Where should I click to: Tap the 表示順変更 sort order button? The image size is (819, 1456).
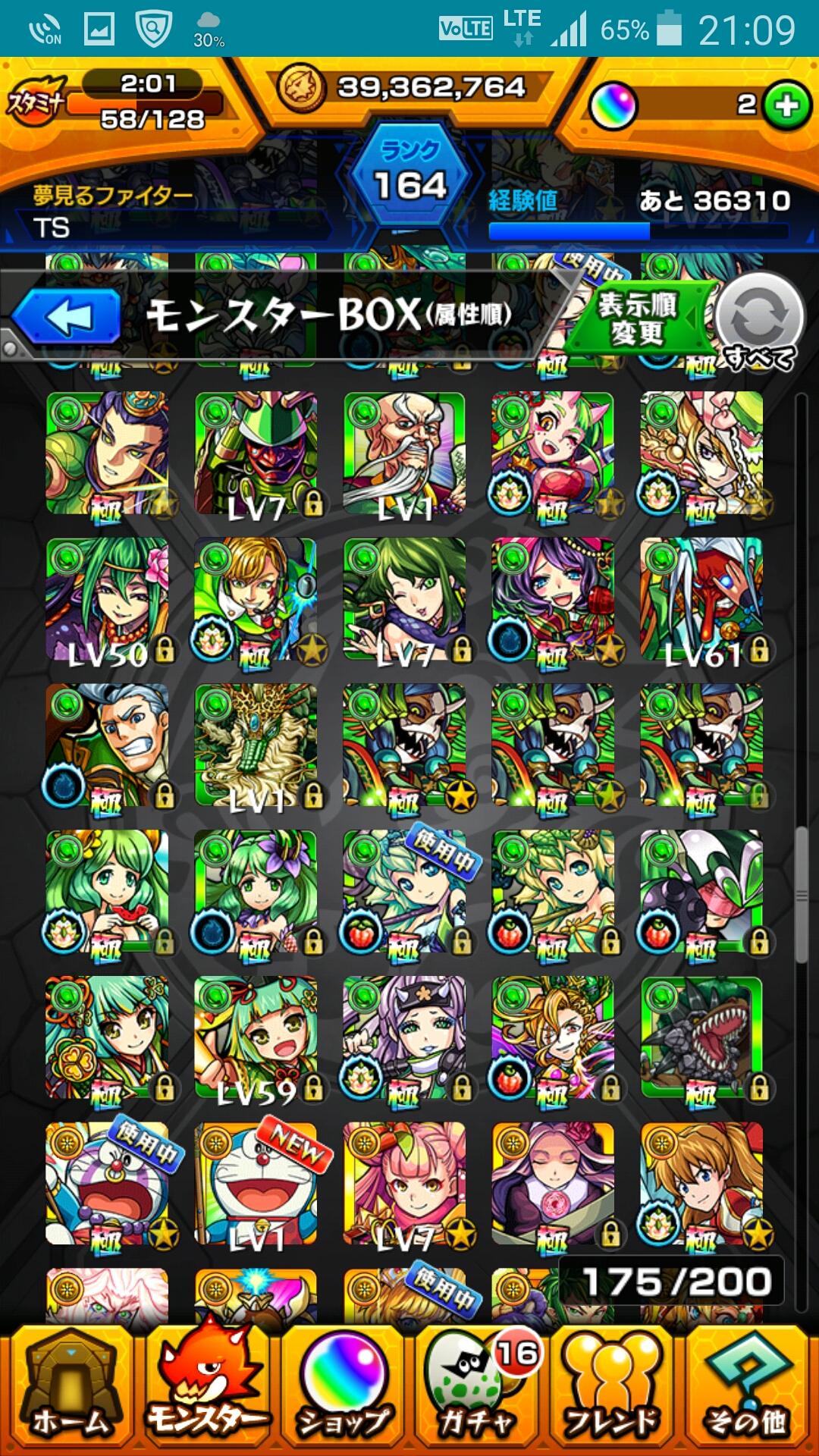pos(637,318)
